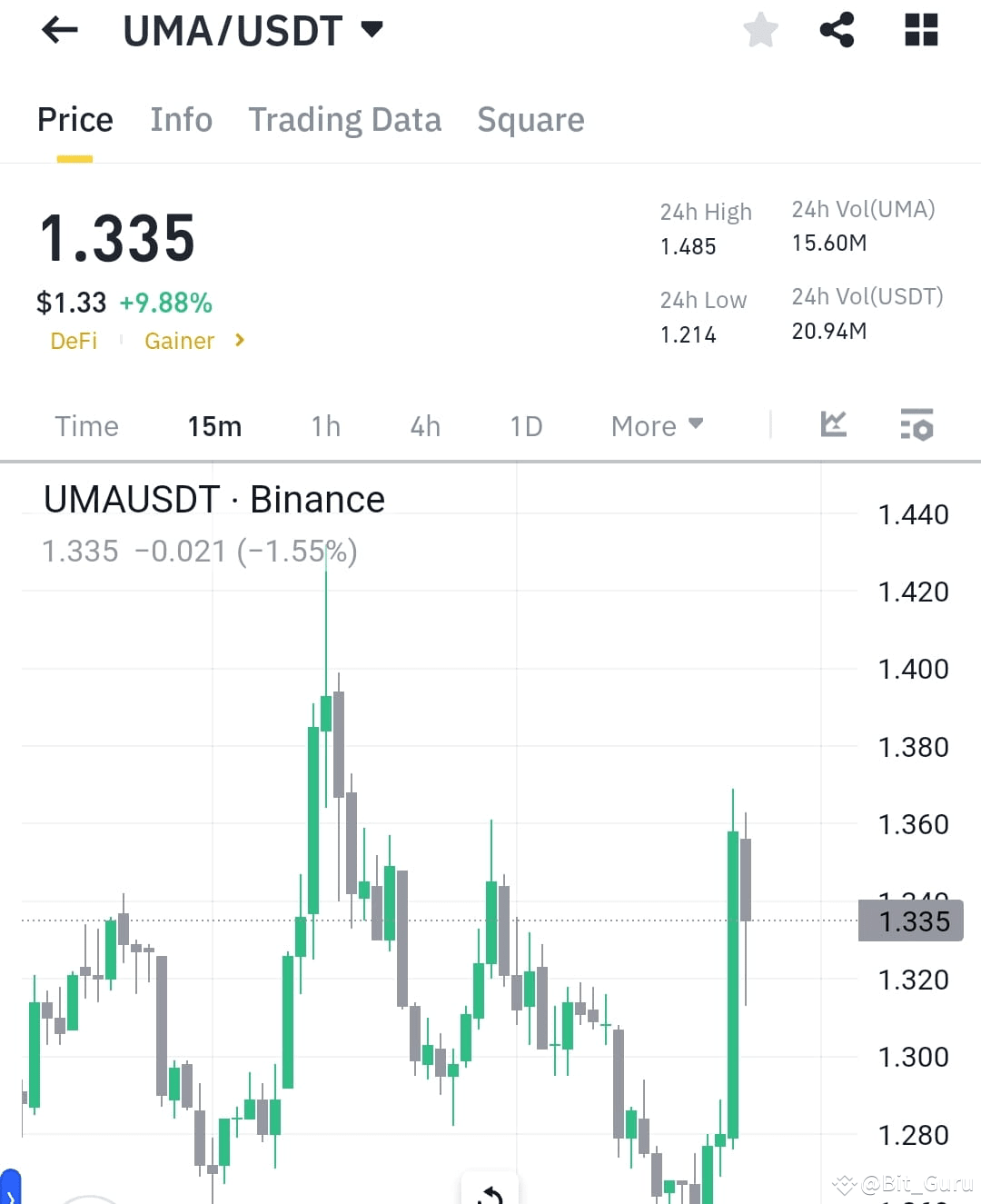Open the apps grid icon in the top bar
The height and width of the screenshot is (1204, 981).
click(x=920, y=30)
